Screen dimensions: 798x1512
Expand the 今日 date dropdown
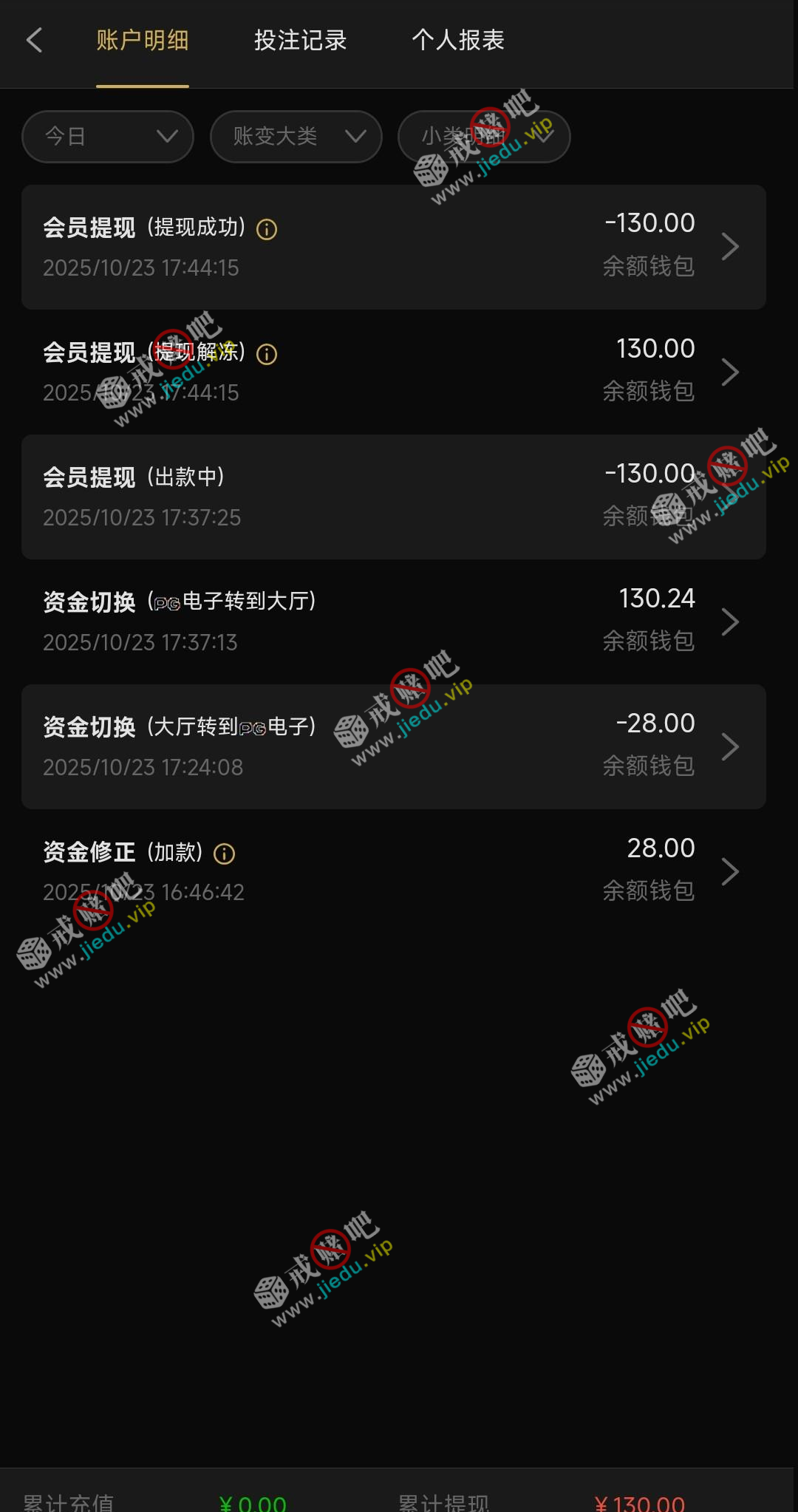[108, 137]
